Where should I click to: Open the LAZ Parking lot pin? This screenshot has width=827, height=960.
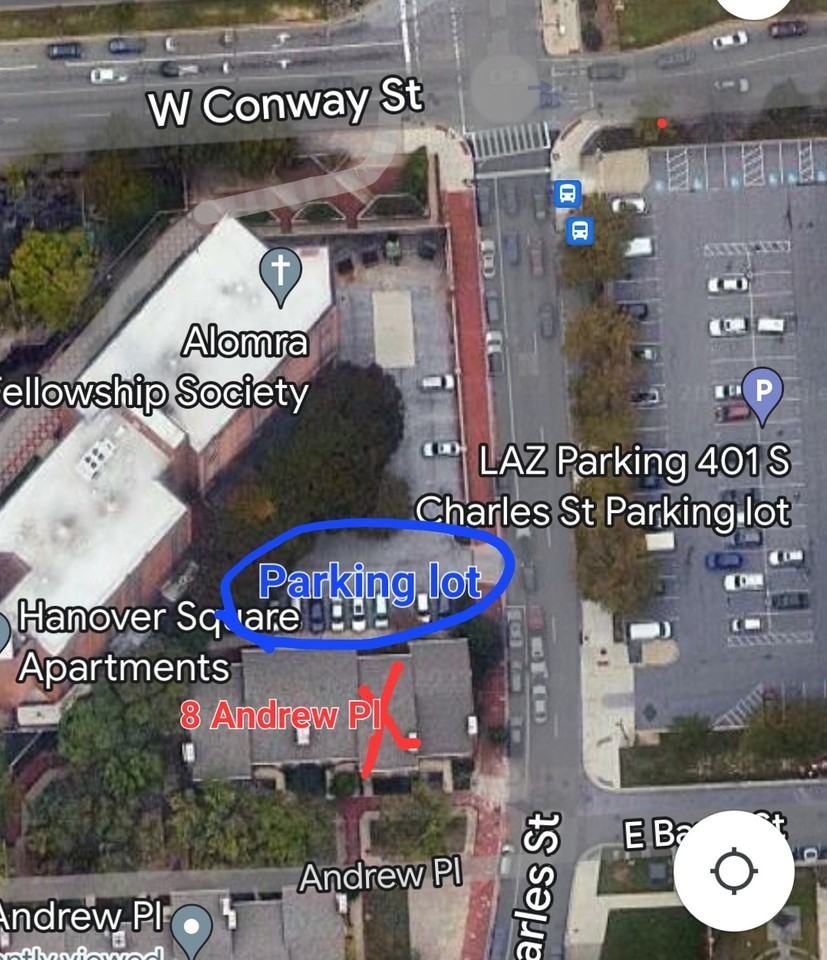(762, 388)
